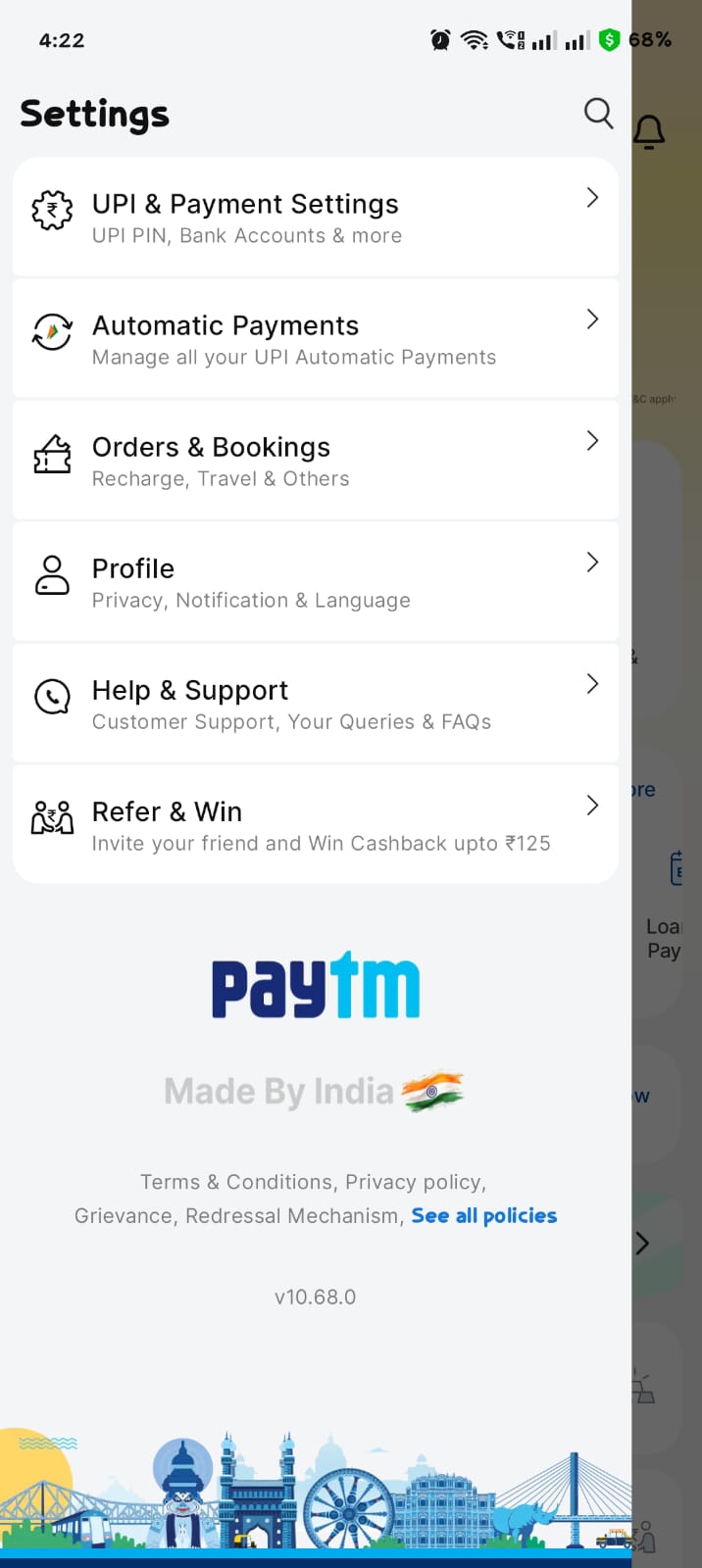Open UPI & Payment Settings
Image resolution: width=702 pixels, height=1568 pixels.
pos(314,218)
